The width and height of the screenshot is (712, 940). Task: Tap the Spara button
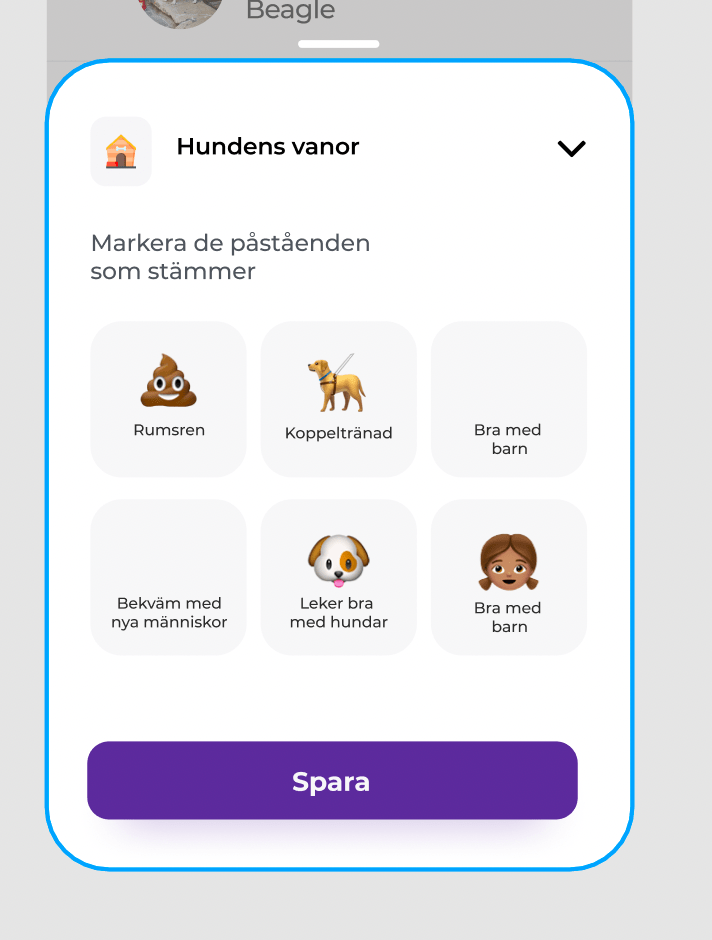point(332,781)
